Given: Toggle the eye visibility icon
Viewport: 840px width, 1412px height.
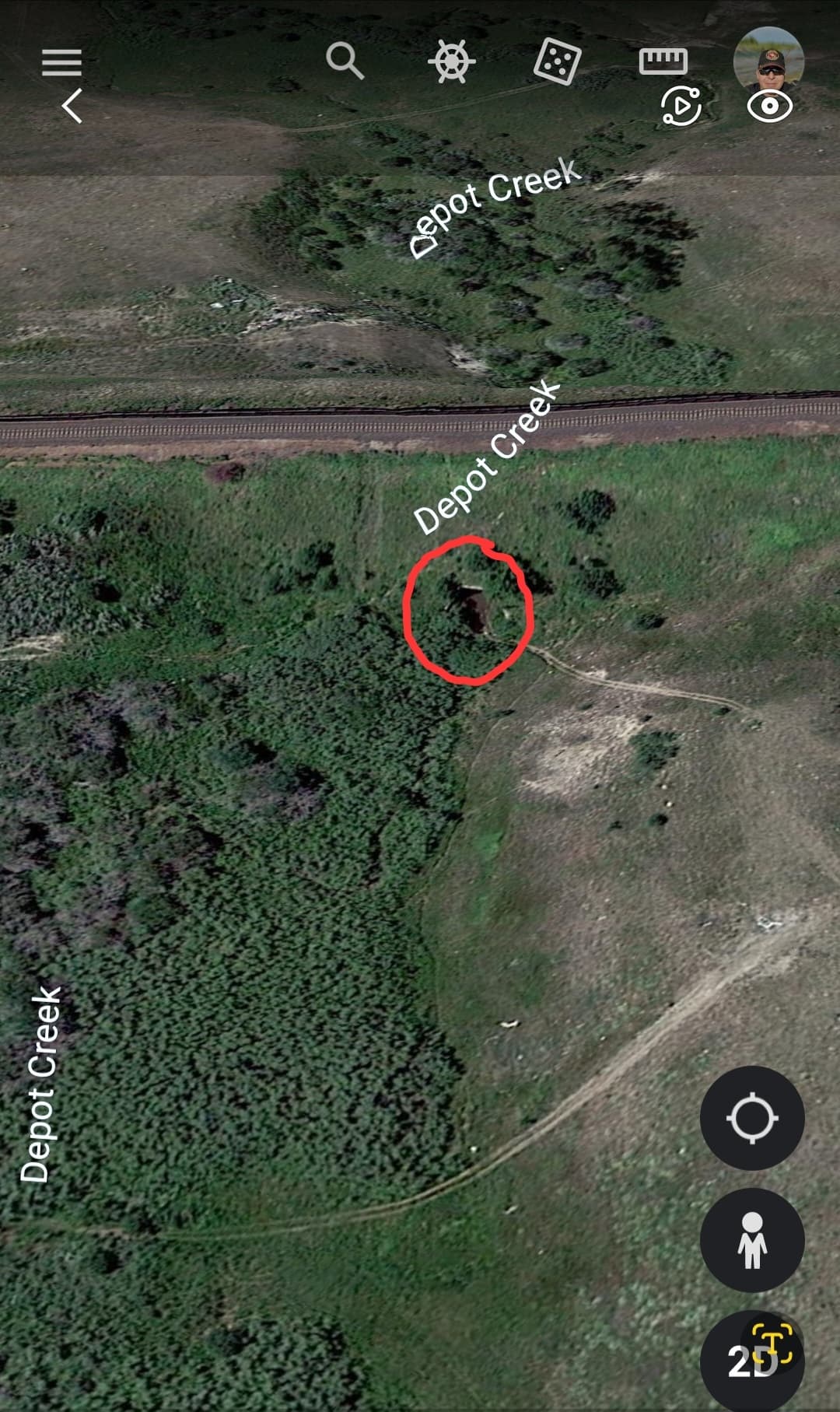Looking at the screenshot, I should coord(769,107).
